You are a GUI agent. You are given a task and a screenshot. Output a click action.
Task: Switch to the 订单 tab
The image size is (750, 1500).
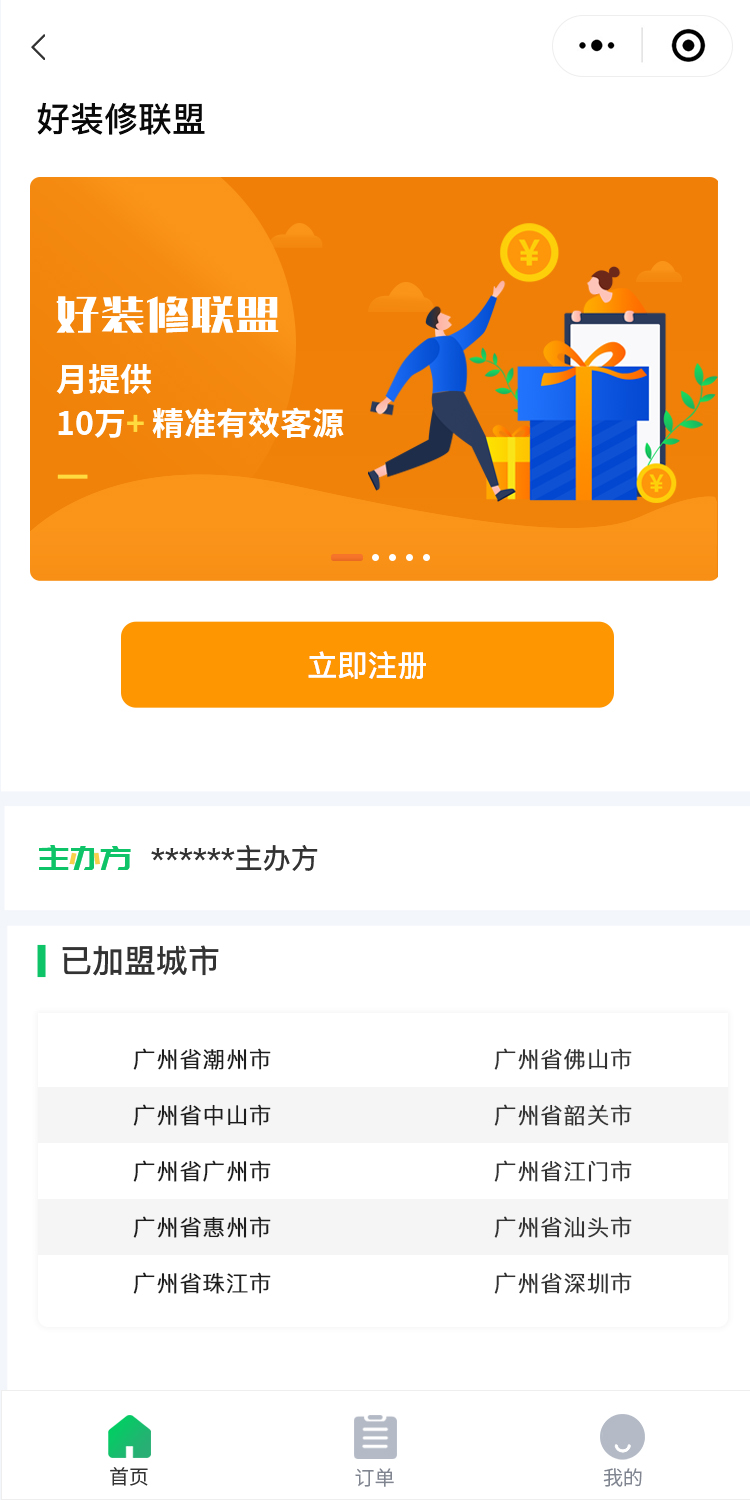[x=375, y=1449]
